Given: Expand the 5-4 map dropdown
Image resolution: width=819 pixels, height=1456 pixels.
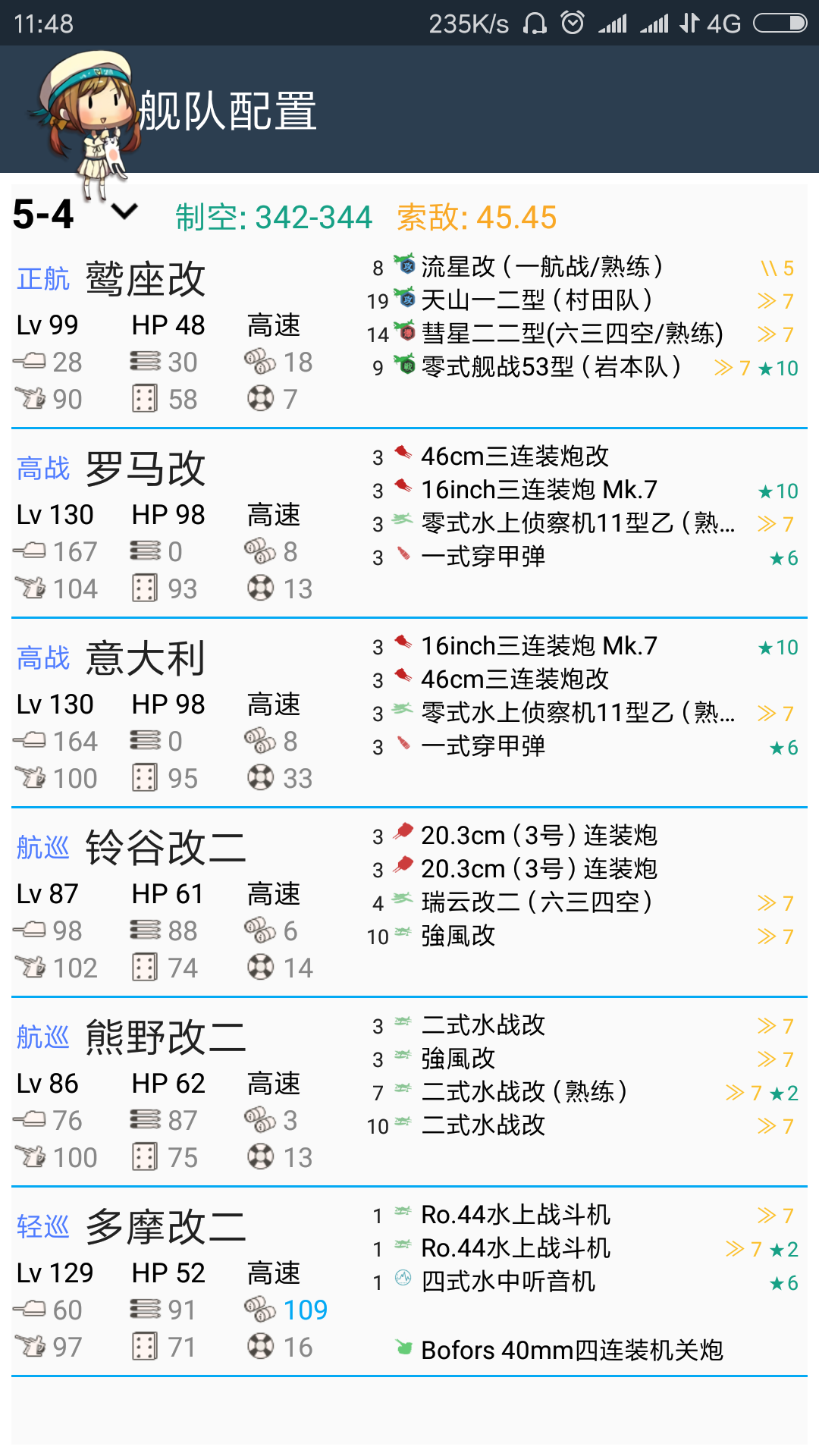Looking at the screenshot, I should click(x=124, y=212).
